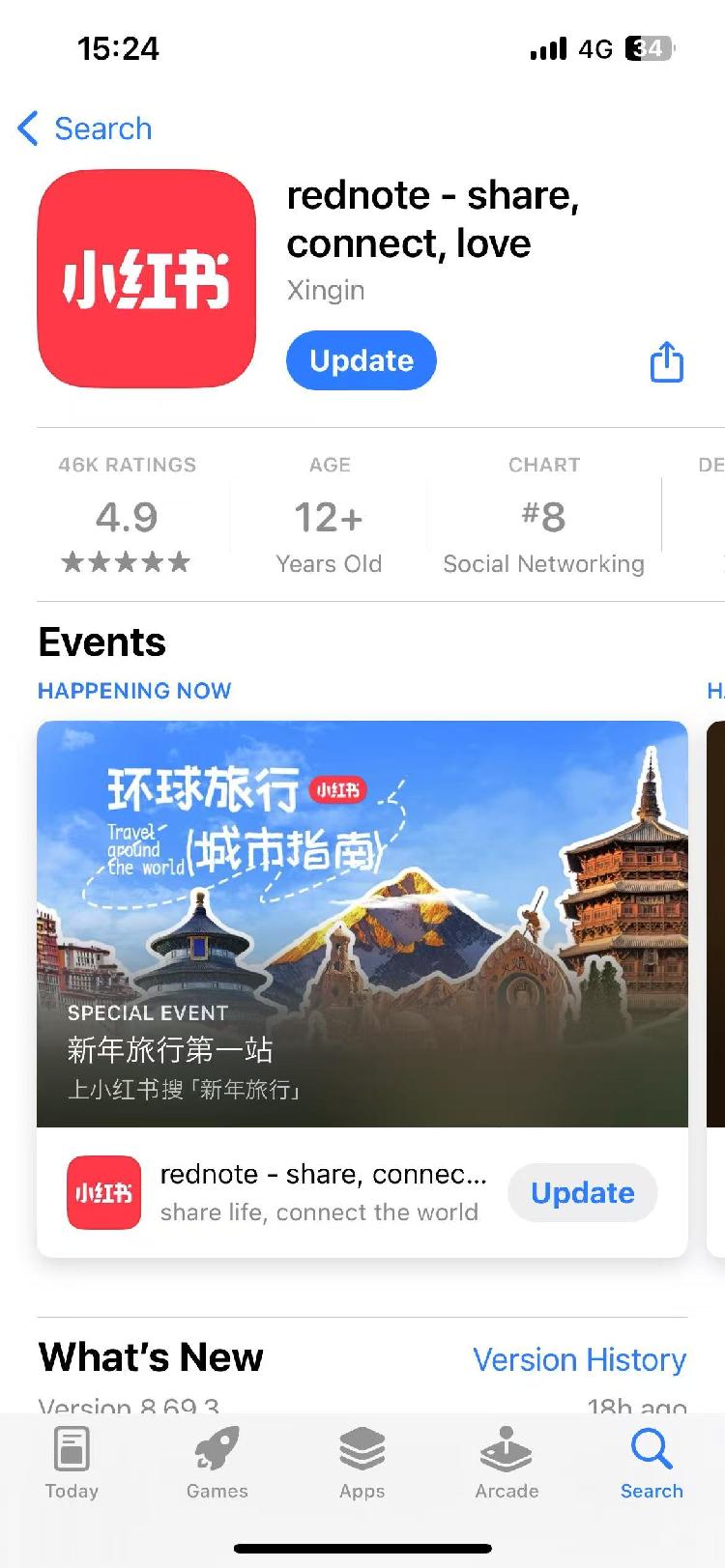Switch to the Games tab
Image resolution: width=725 pixels, height=1568 pixels.
pyautogui.click(x=217, y=1464)
